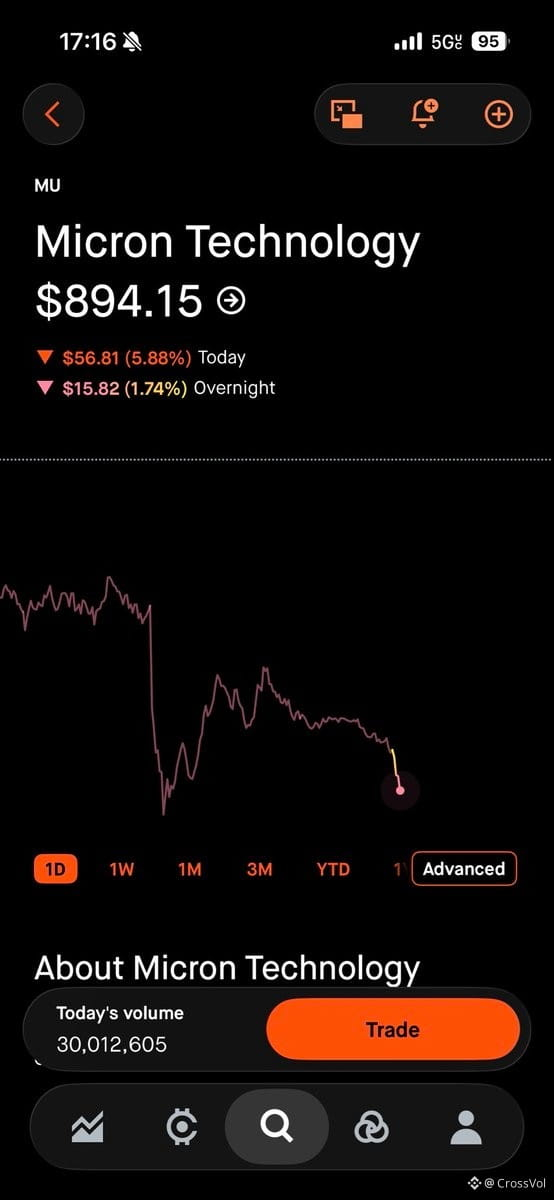Switch chart to 1W range

tap(121, 869)
